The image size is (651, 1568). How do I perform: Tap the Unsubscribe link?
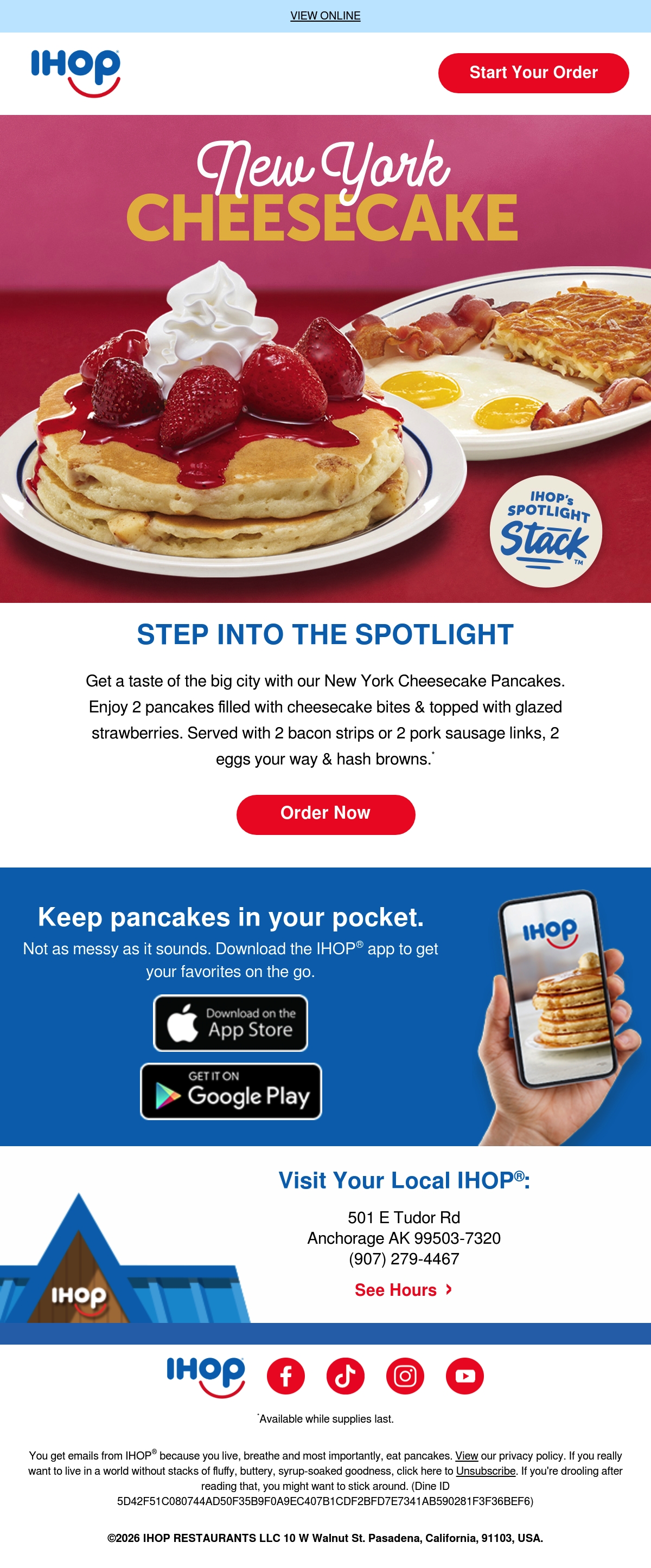pos(486,1470)
